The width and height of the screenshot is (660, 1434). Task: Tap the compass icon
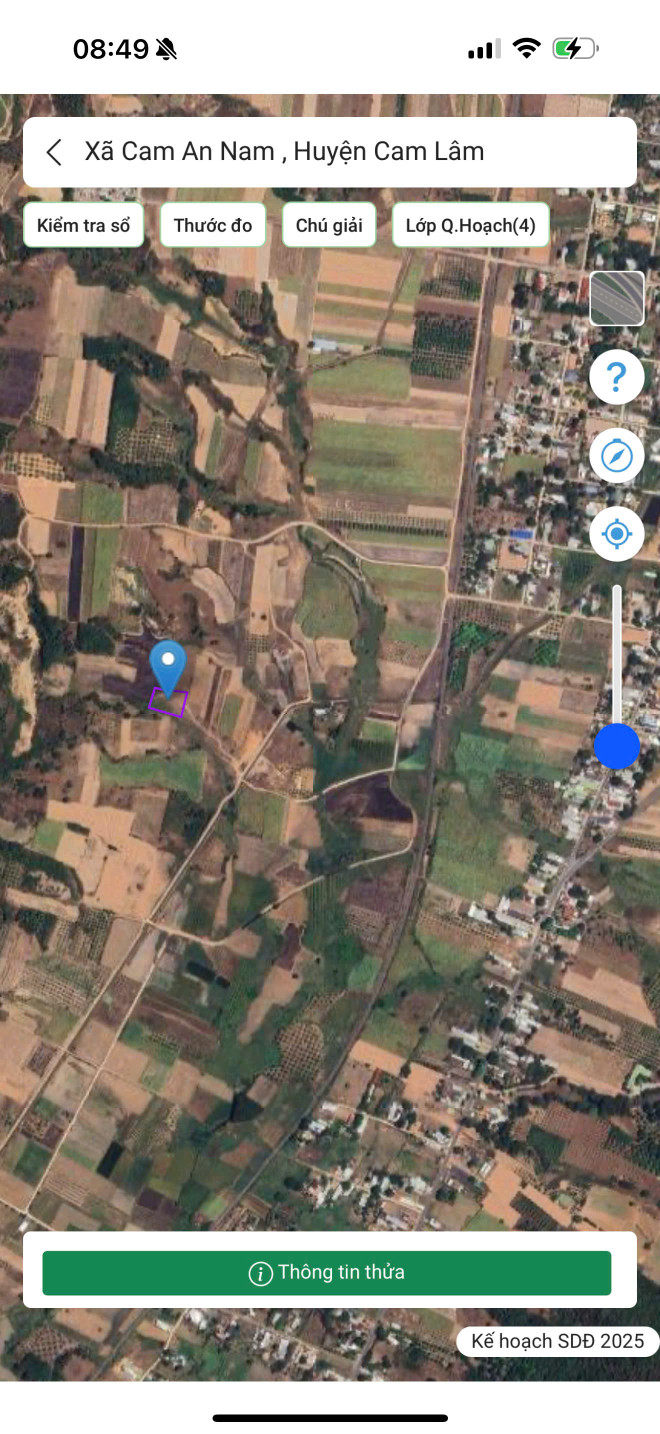(617, 456)
